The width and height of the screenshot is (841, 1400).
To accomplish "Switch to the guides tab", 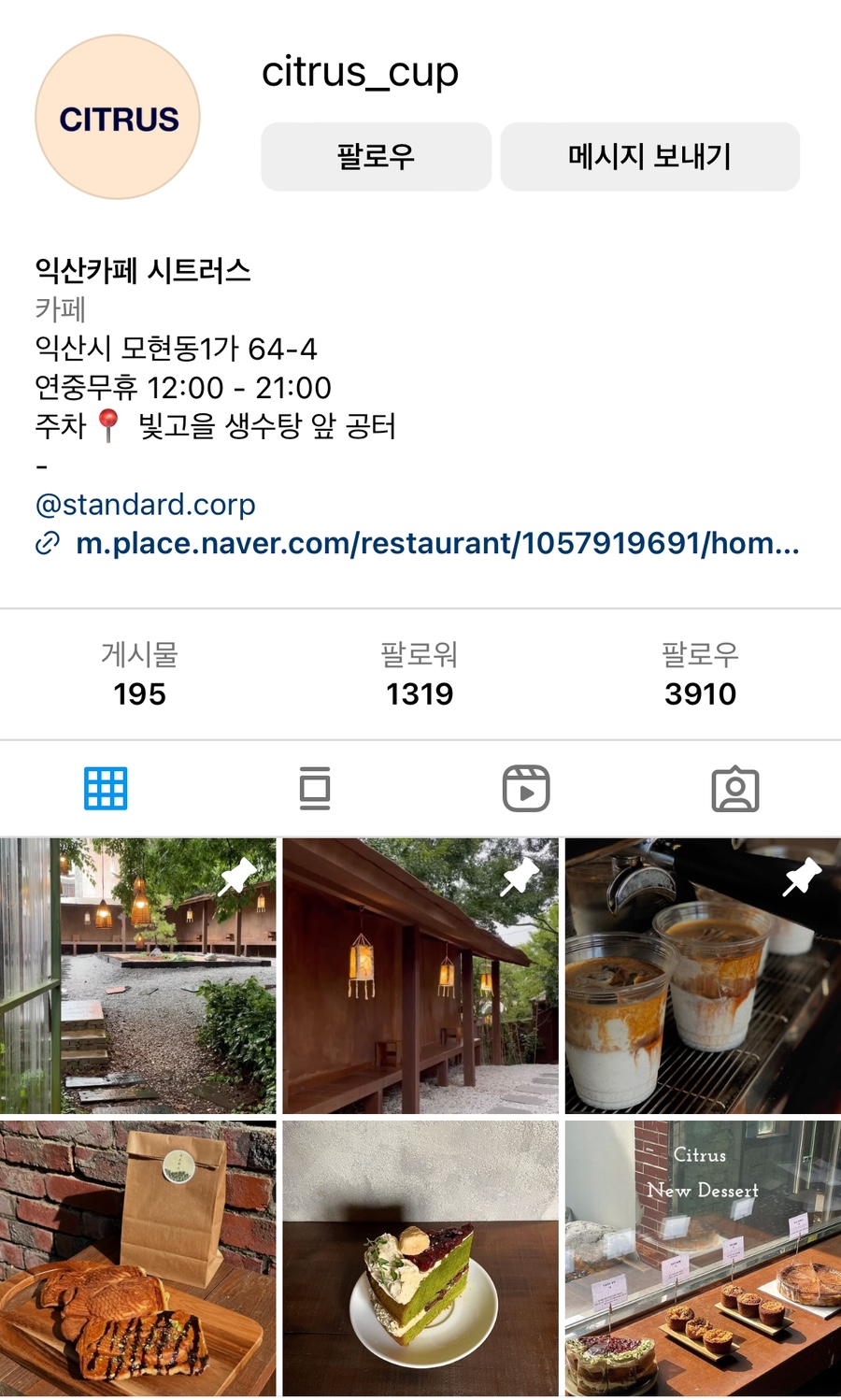I will [x=315, y=789].
